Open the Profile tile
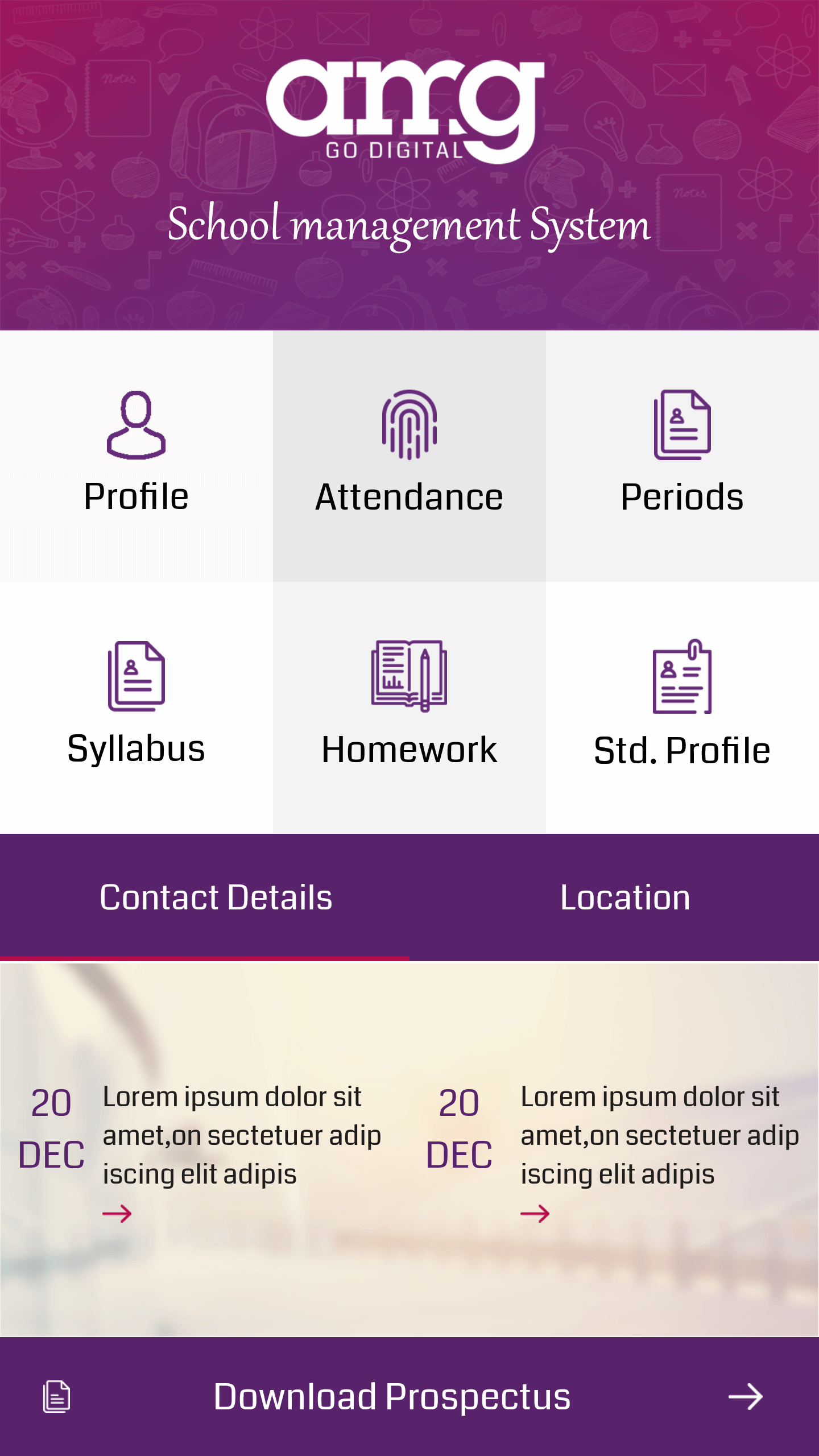Image resolution: width=819 pixels, height=1456 pixels. coord(136,456)
